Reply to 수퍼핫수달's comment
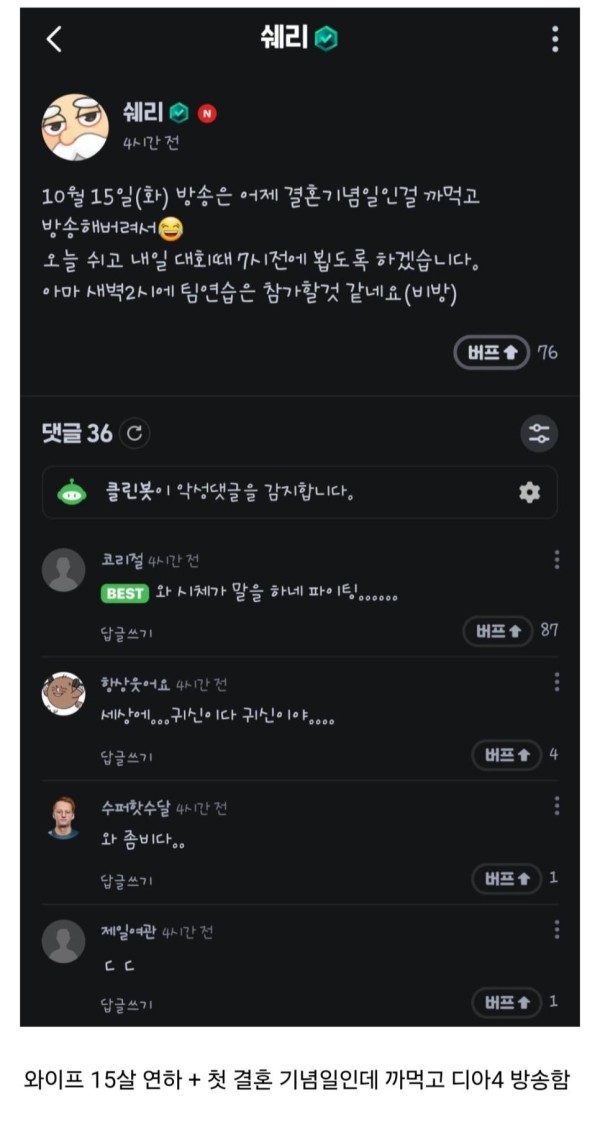Image resolution: width=600 pixels, height=1127 pixels. (126, 880)
